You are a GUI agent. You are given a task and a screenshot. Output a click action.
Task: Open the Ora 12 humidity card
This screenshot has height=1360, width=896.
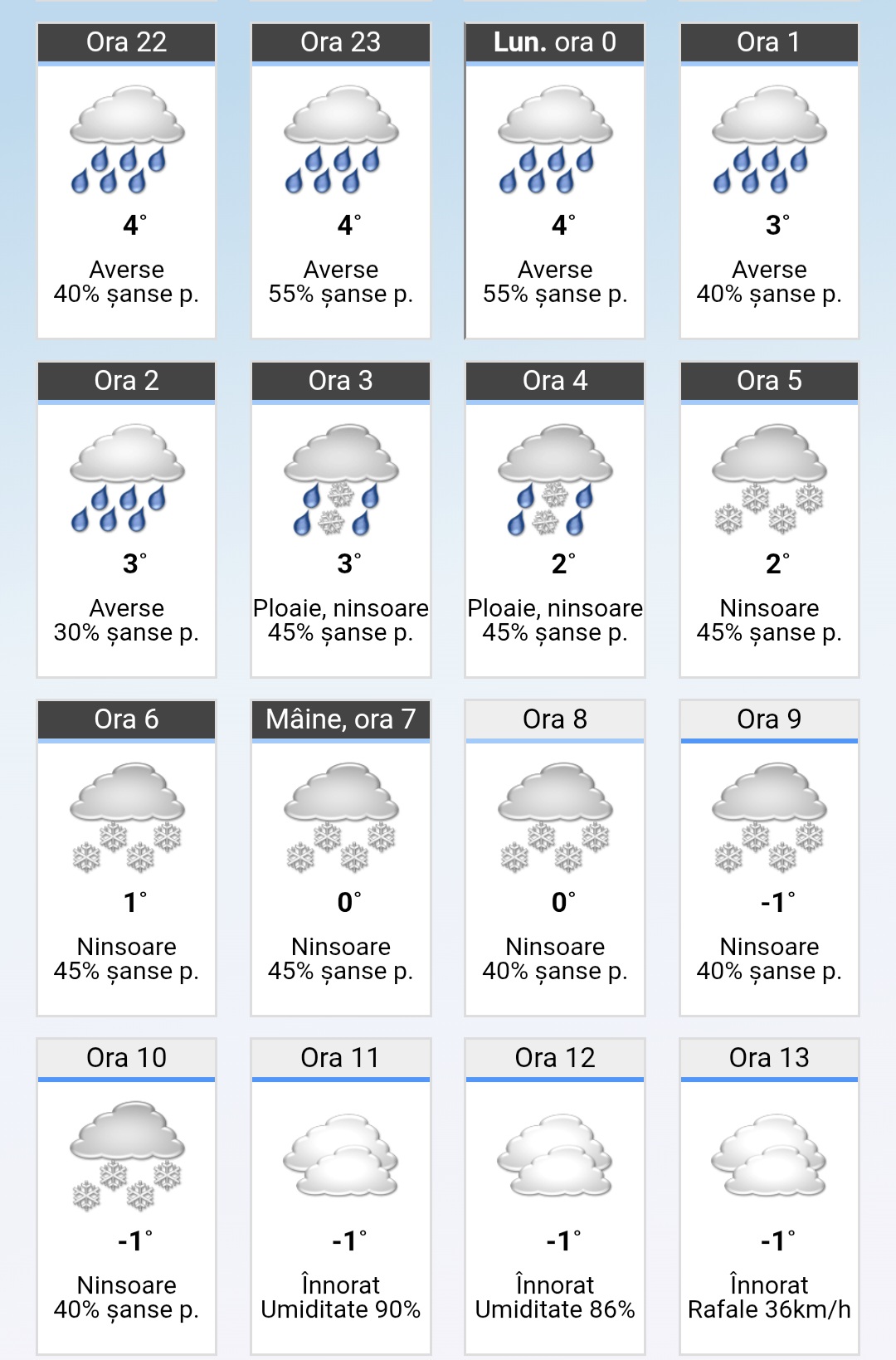pyautogui.click(x=555, y=1197)
